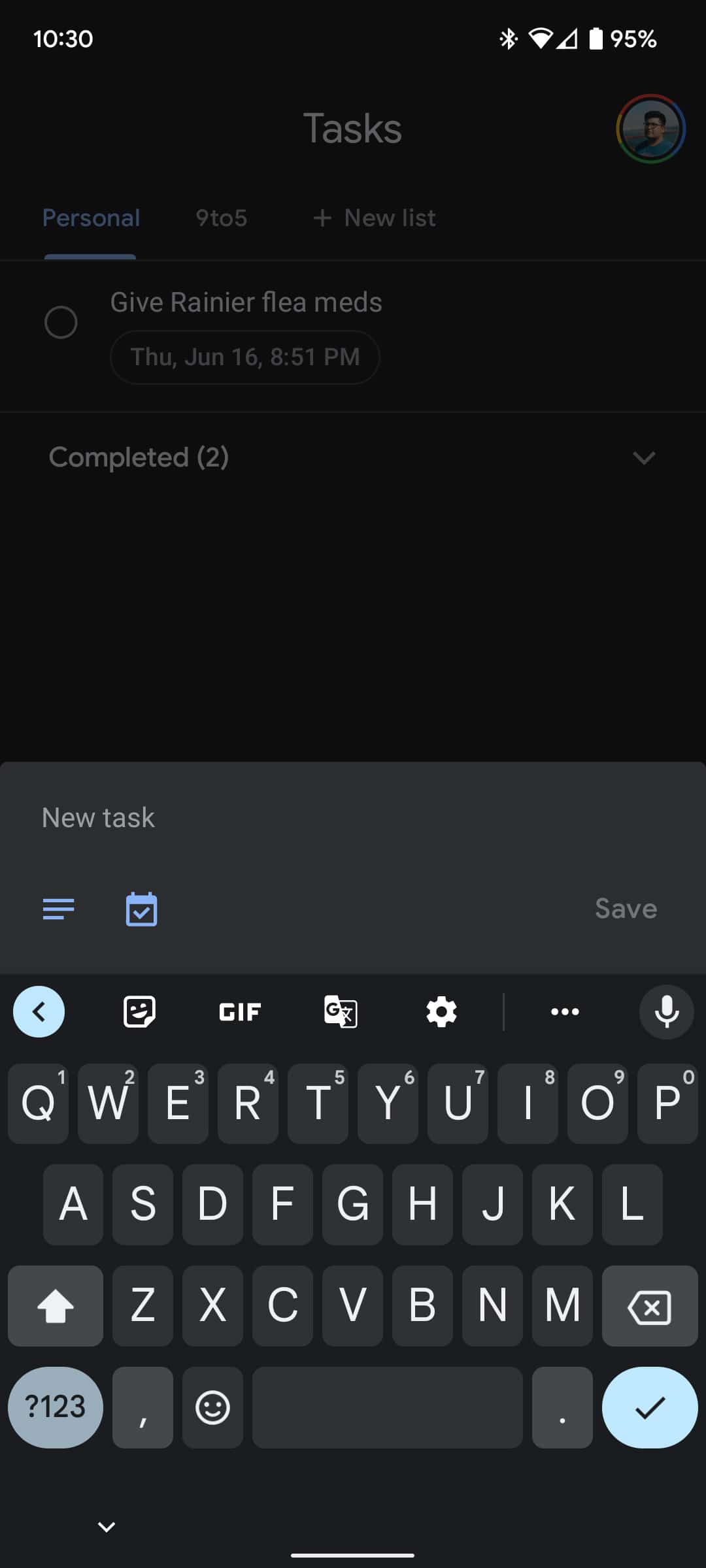Add details using the hamburger lines icon

point(58,909)
